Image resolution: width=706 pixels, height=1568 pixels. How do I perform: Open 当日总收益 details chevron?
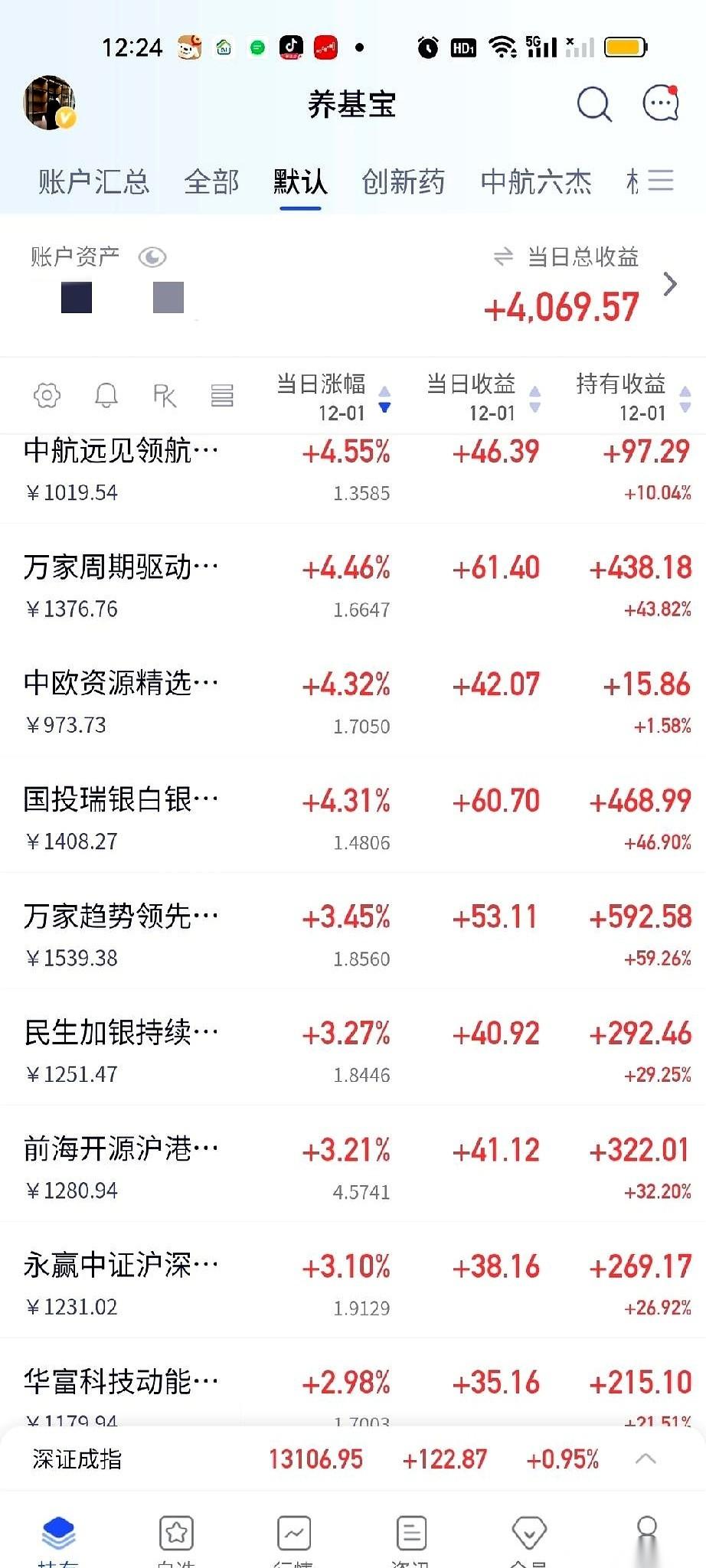coord(670,284)
